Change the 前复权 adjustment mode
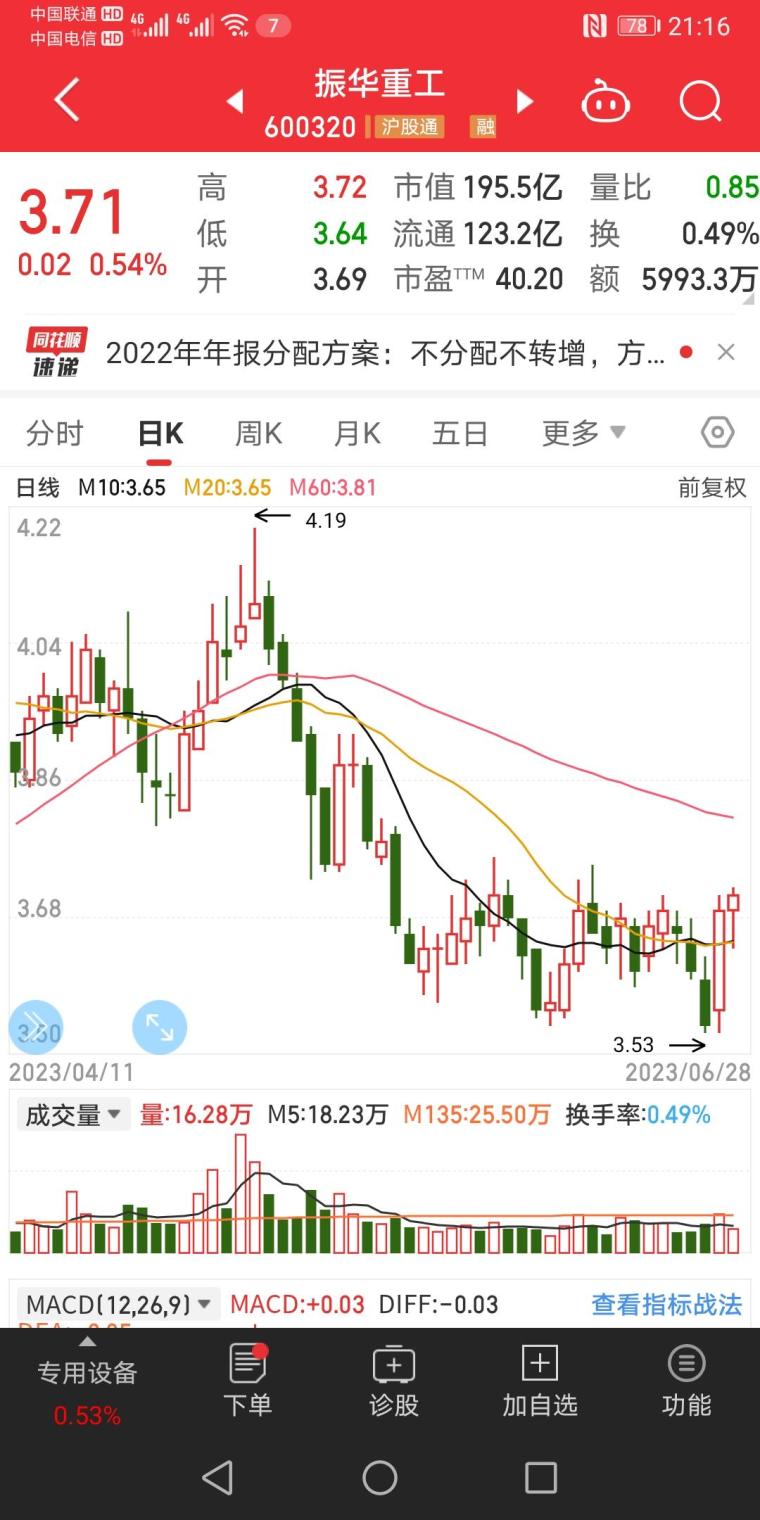 pyautogui.click(x=712, y=488)
